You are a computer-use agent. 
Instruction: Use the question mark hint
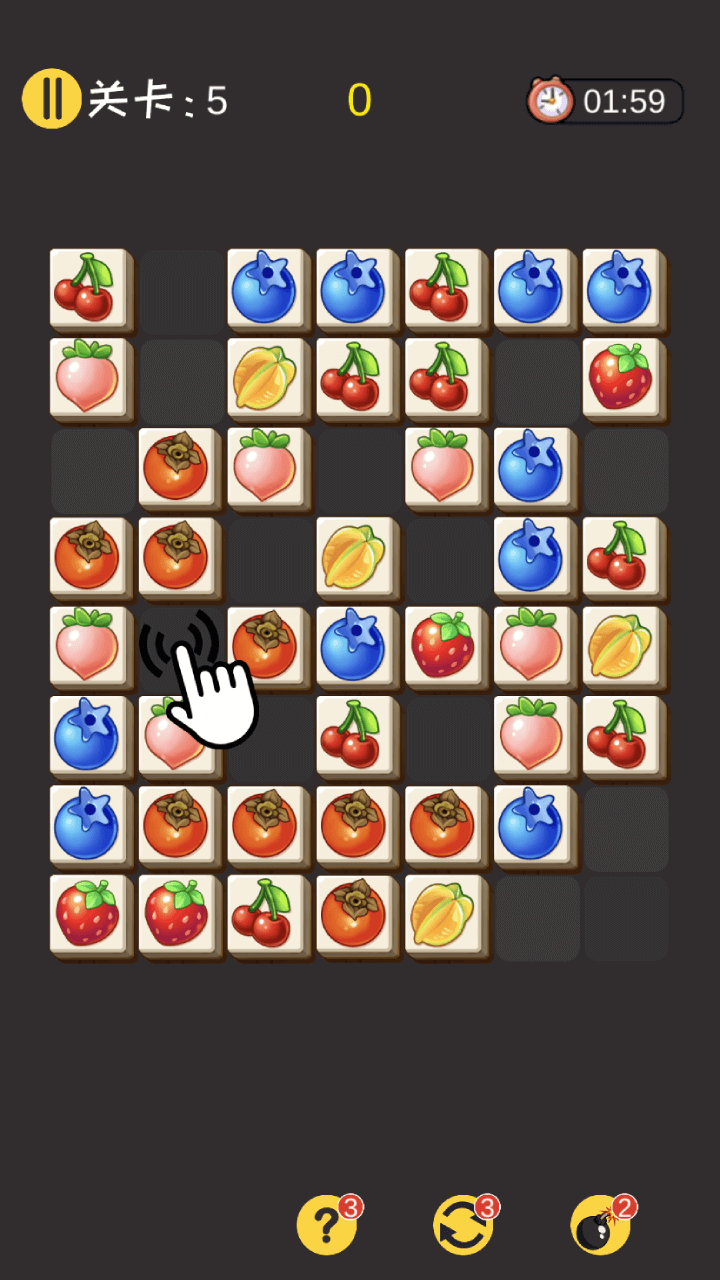point(327,1224)
